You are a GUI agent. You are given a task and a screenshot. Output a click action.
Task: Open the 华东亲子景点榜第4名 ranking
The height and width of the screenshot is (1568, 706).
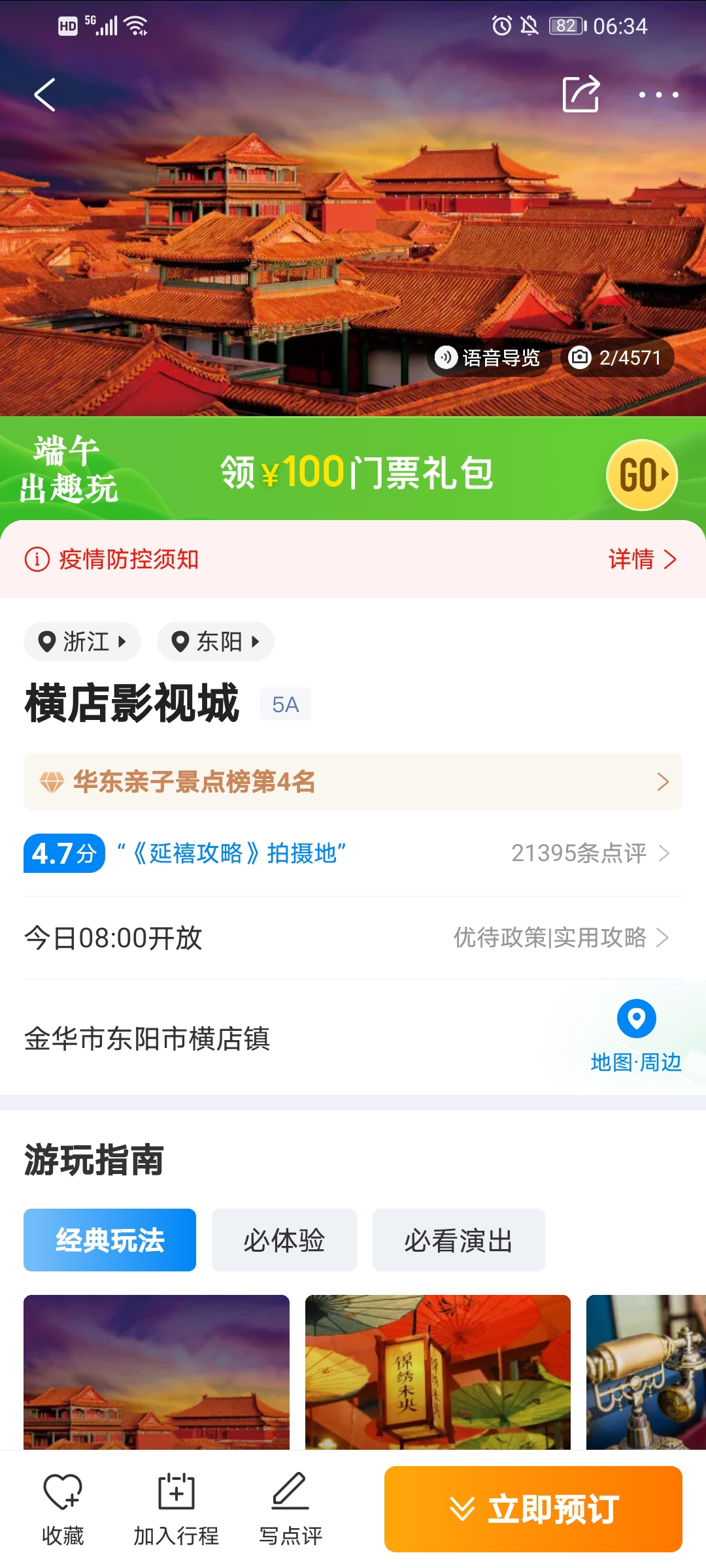click(353, 782)
